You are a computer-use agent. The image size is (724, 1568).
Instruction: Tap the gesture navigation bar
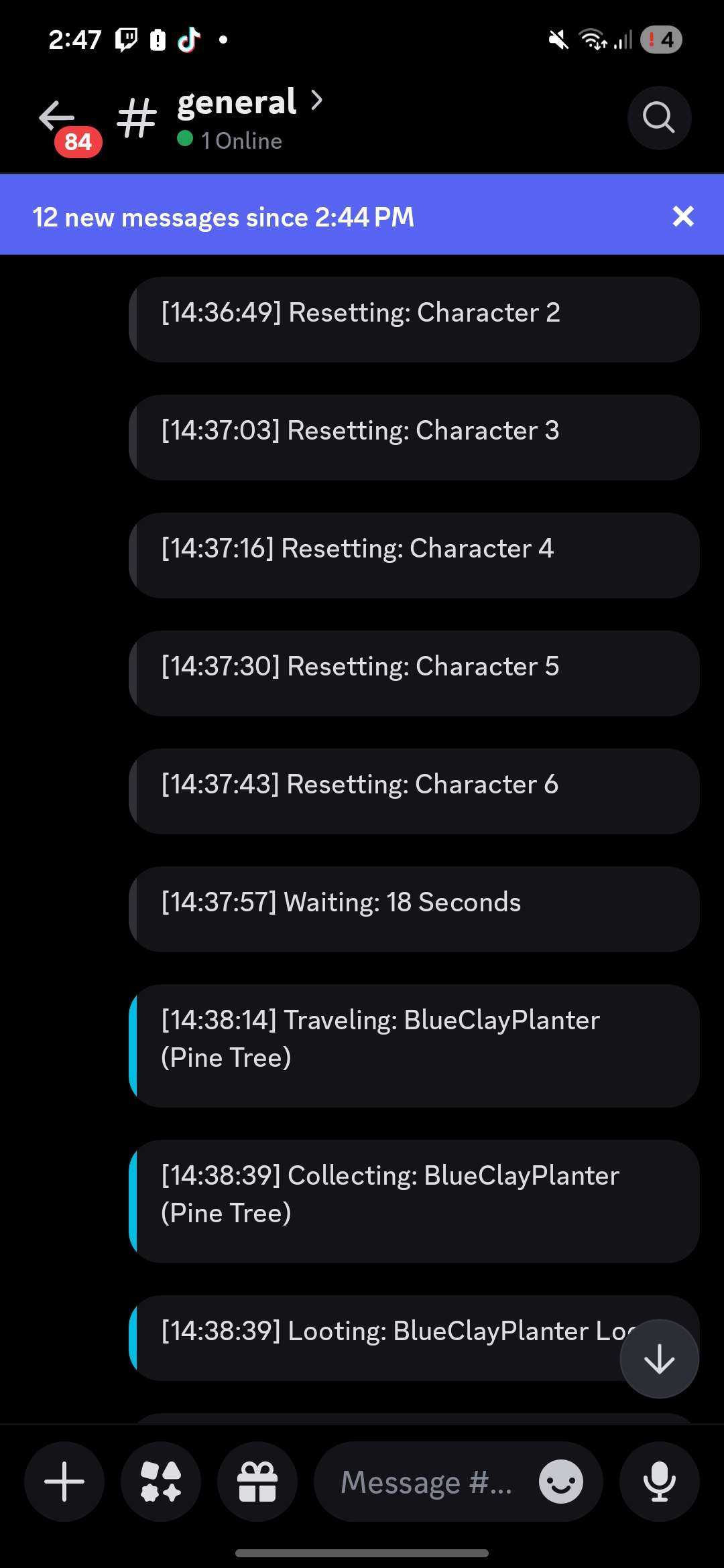click(x=362, y=1553)
